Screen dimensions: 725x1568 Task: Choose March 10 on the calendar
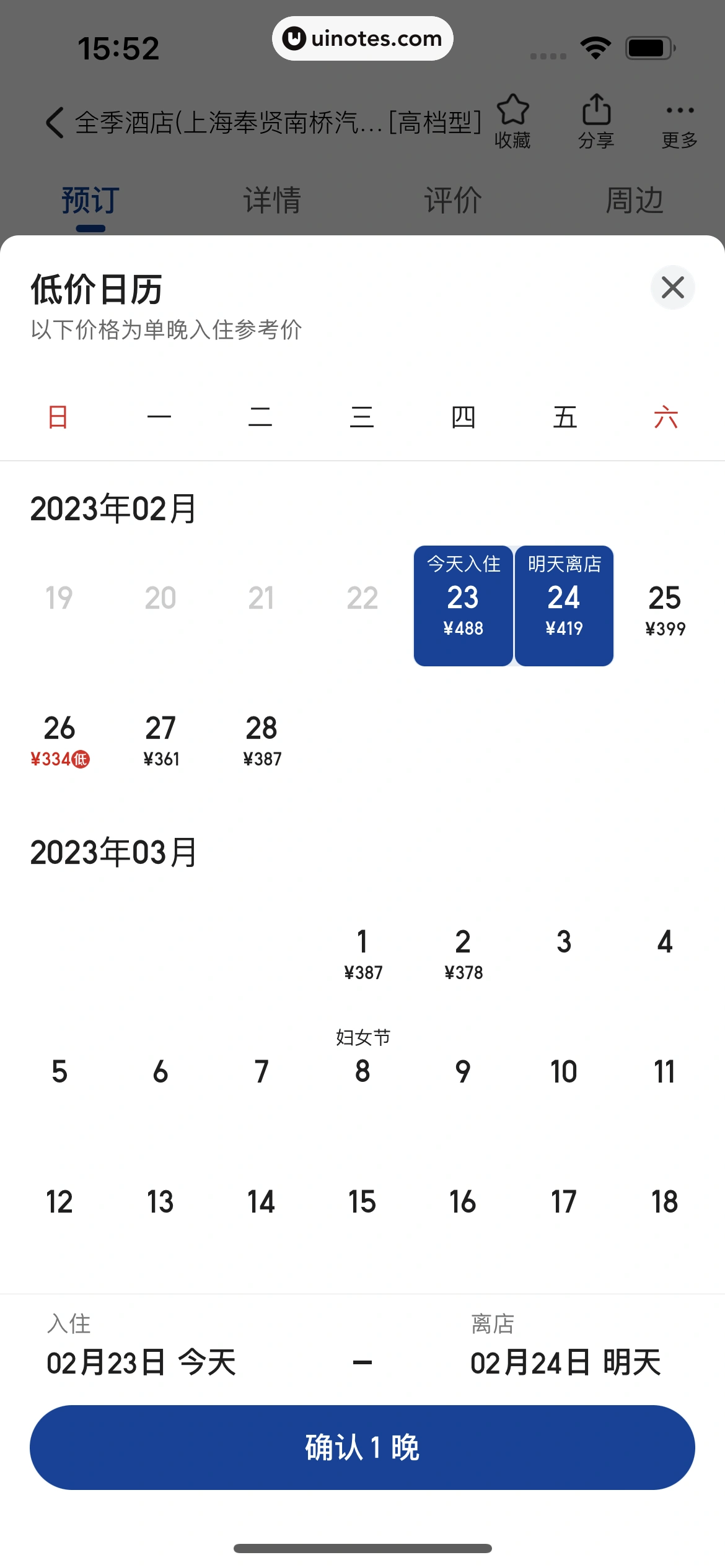point(564,1071)
